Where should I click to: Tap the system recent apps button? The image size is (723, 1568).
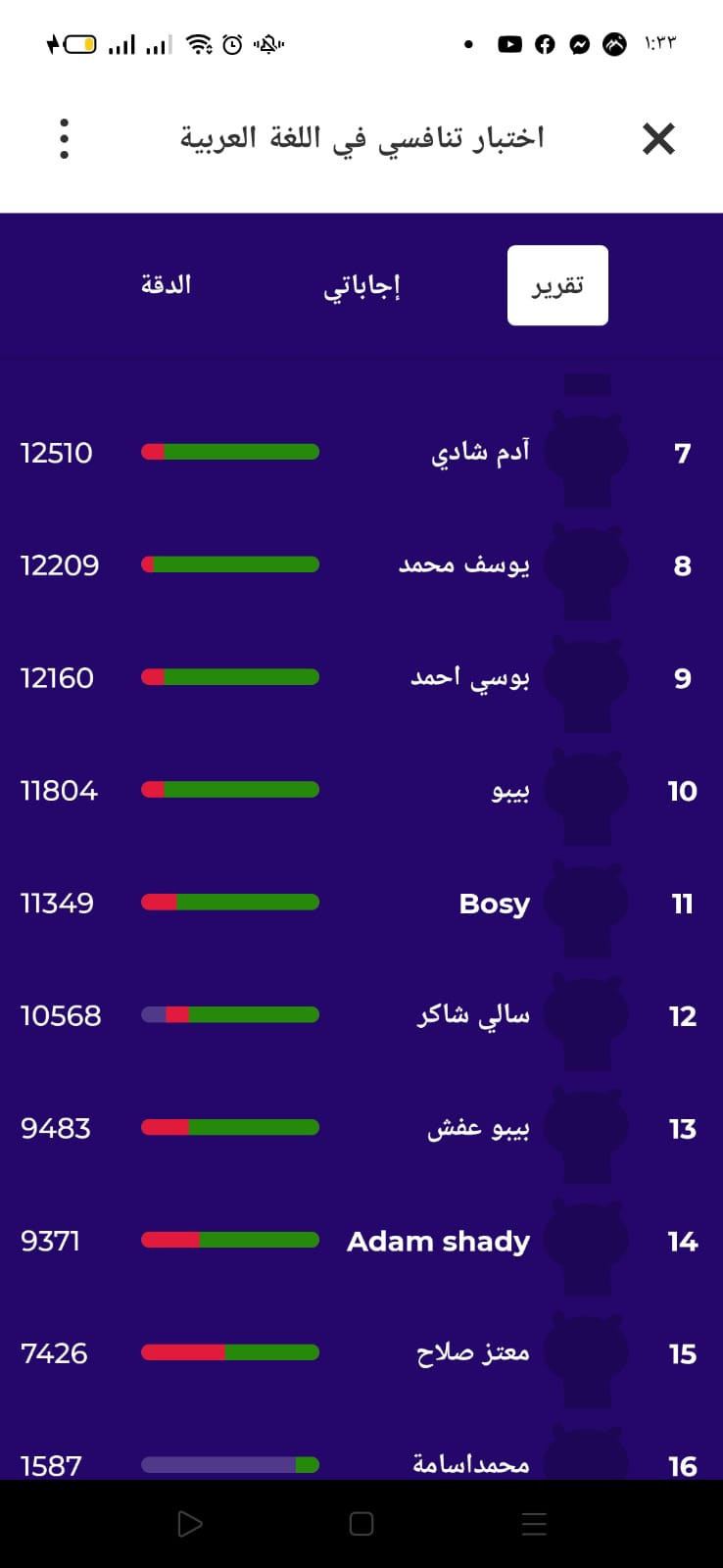point(534,1524)
